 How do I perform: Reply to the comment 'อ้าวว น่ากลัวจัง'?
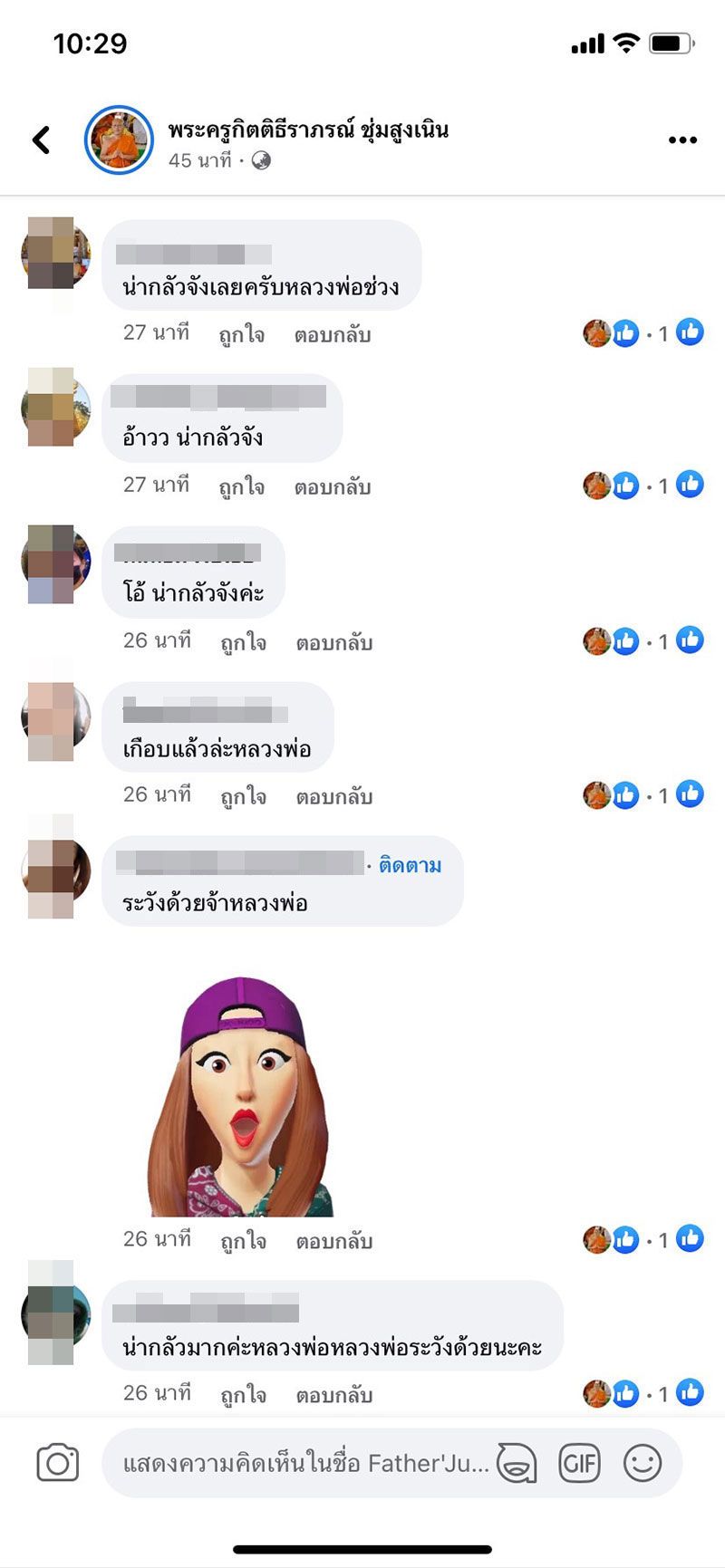tap(332, 487)
